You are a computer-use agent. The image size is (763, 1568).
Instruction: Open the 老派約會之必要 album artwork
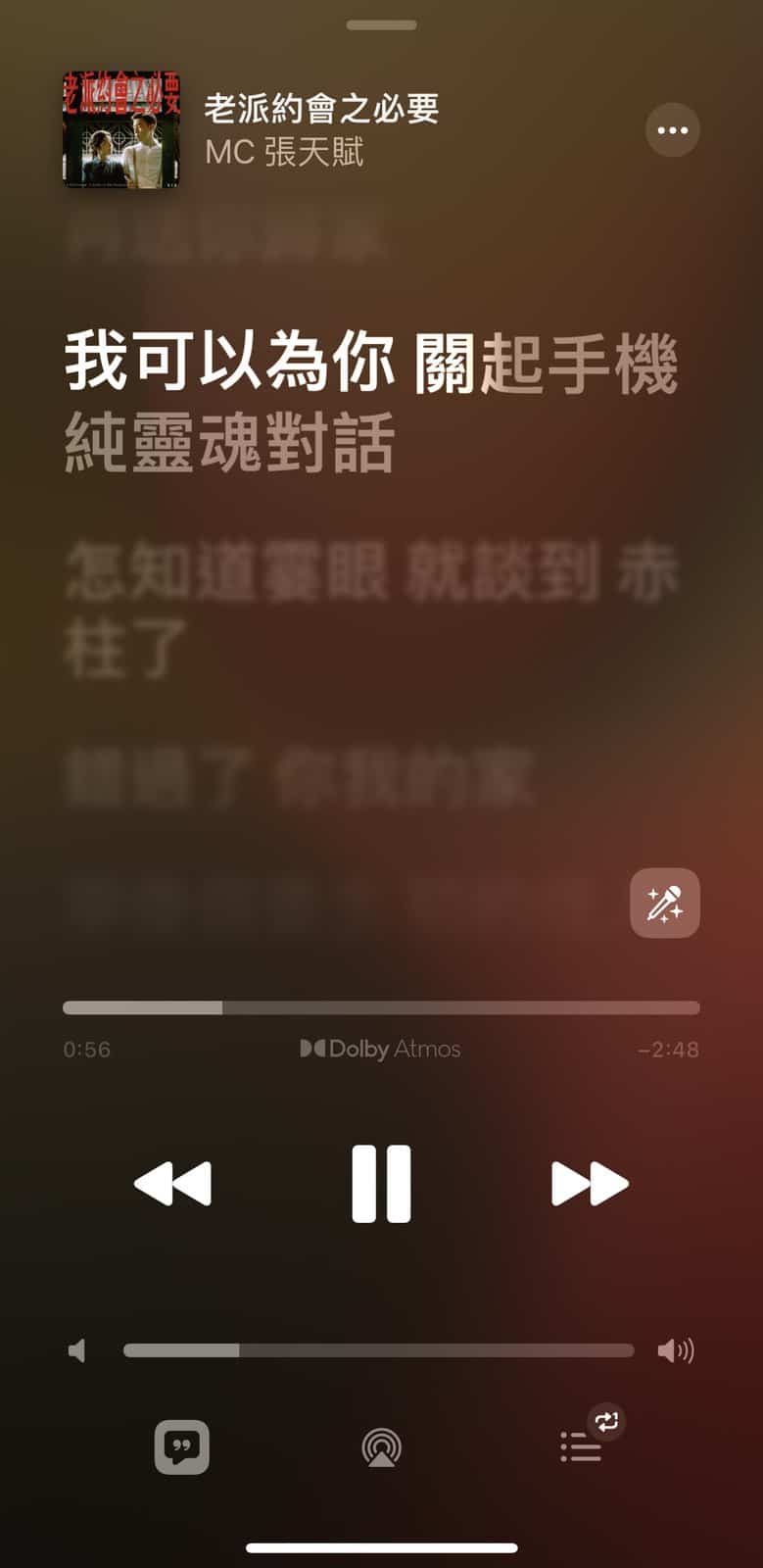click(x=121, y=129)
